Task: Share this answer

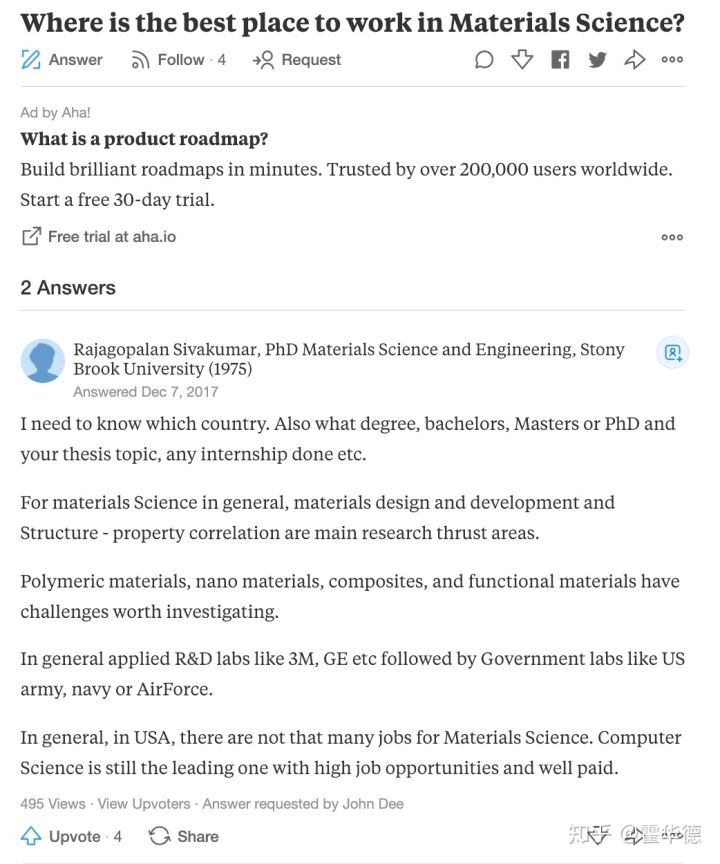Action: [184, 836]
